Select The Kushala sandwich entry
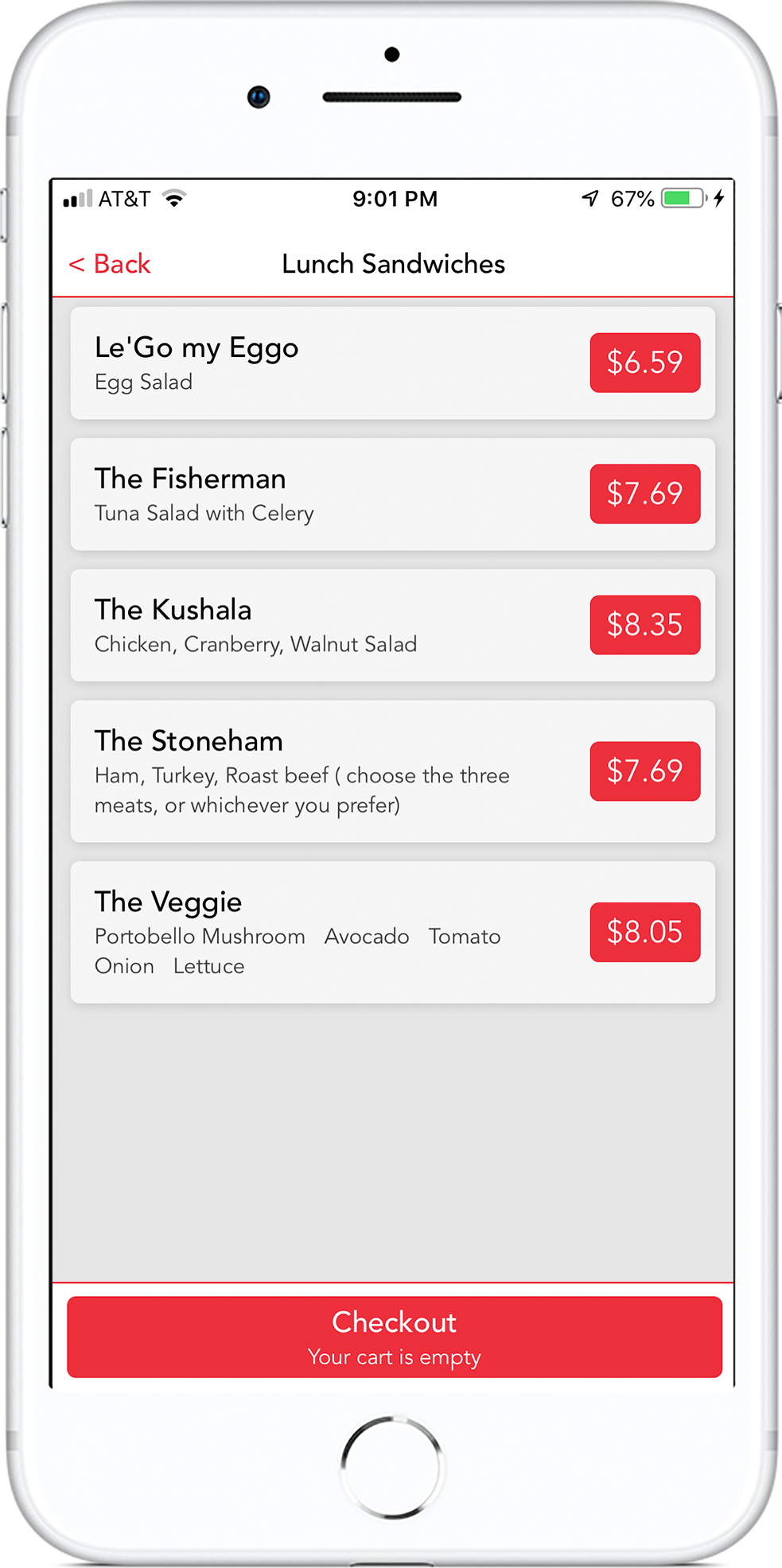782x1568 pixels. pos(318,625)
